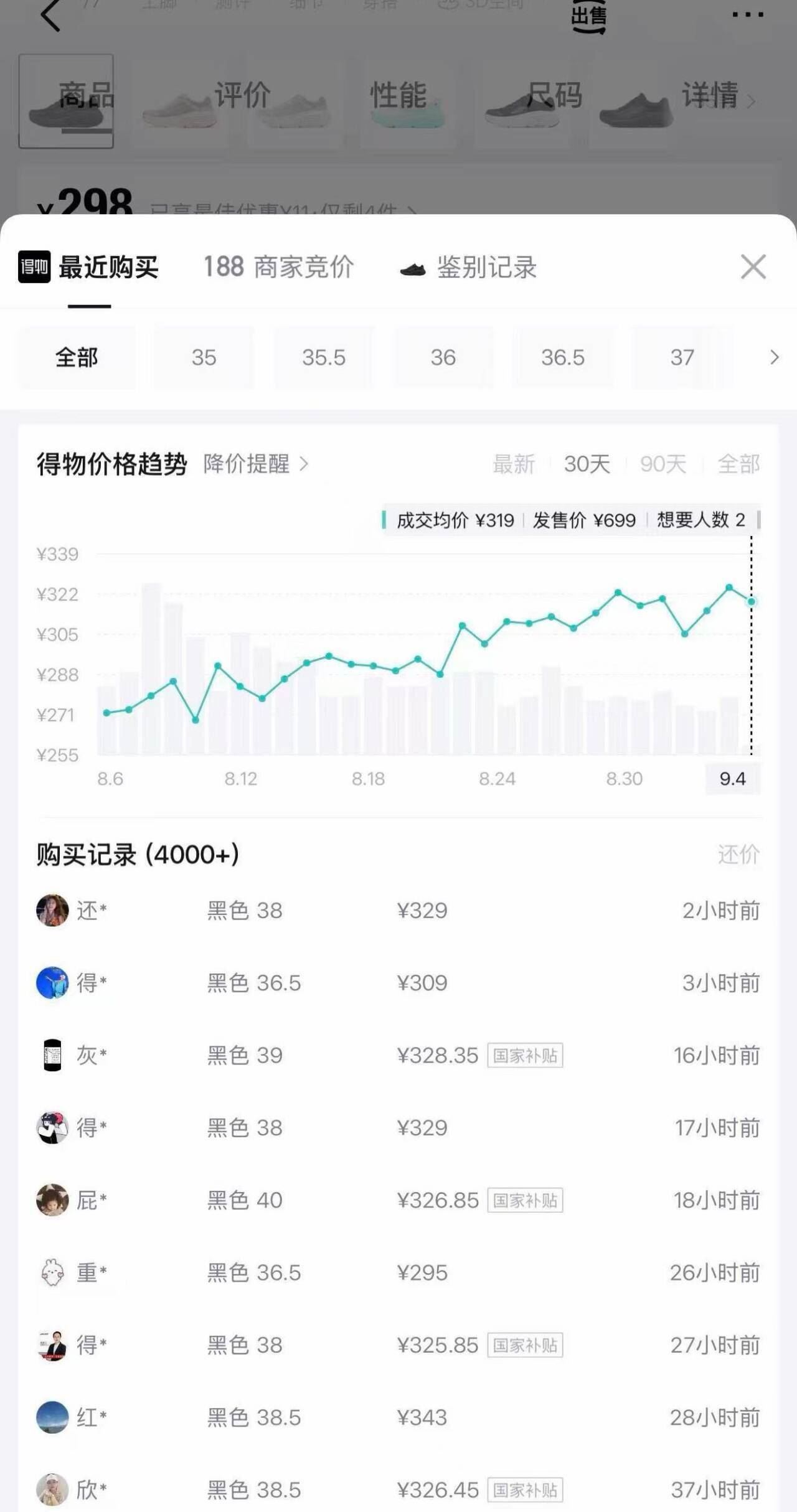Select the 最近购买 tab
Image resolution: width=797 pixels, height=1512 pixels.
tap(89, 267)
